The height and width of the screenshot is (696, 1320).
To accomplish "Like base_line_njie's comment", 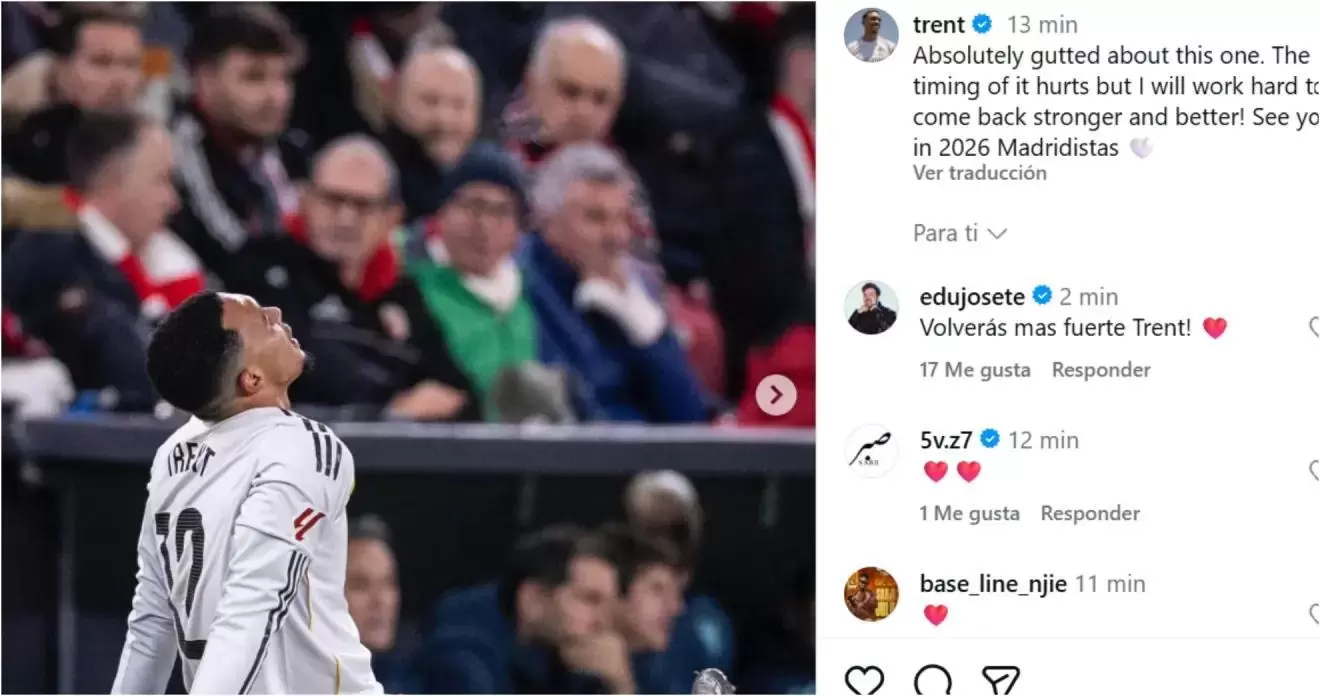I will click(x=1313, y=615).
